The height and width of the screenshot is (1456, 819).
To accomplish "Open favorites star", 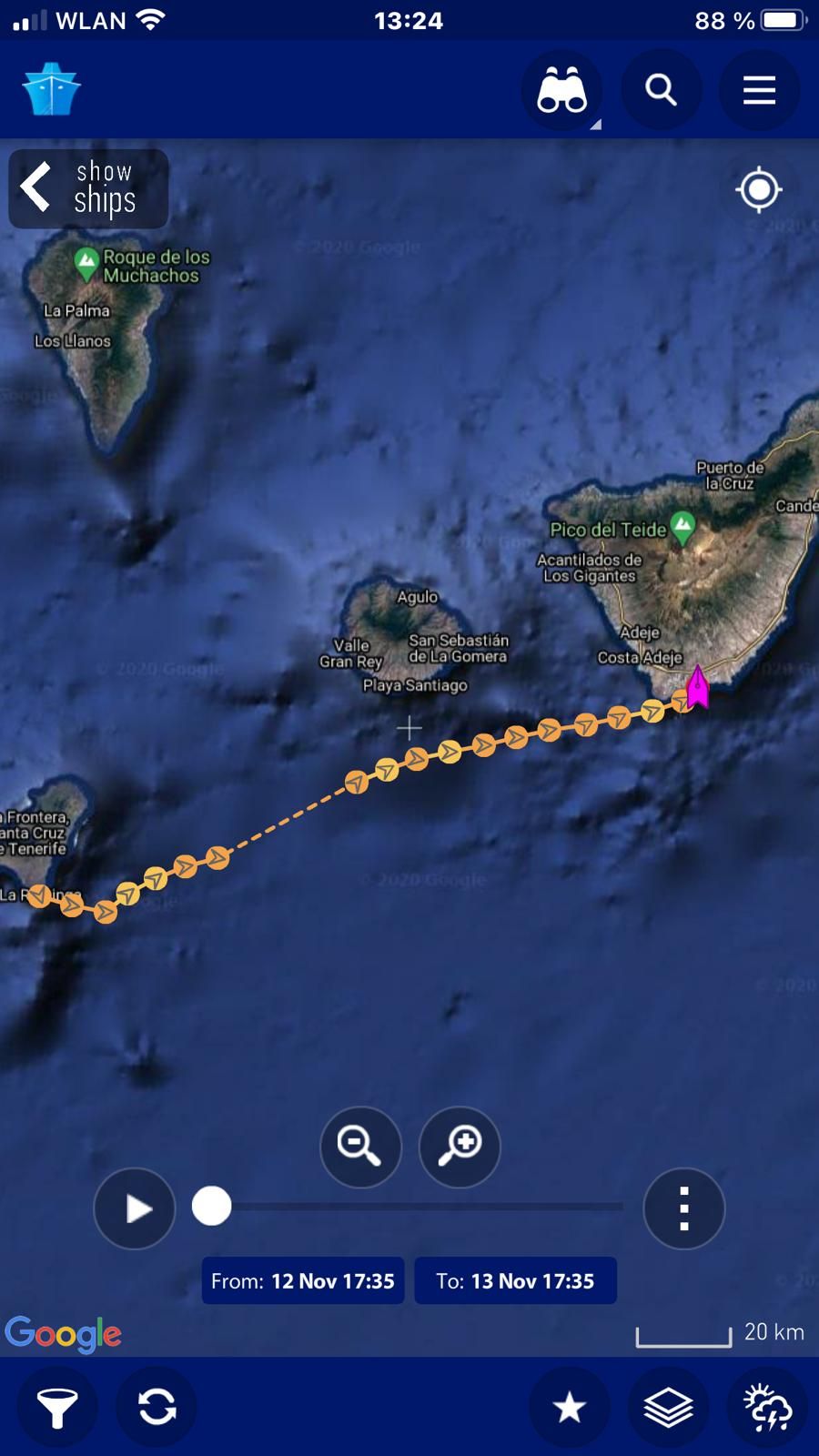I will [570, 1408].
